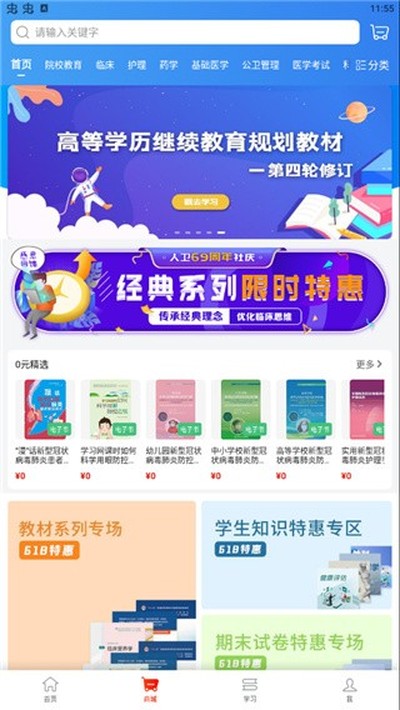This screenshot has height=710, width=400.
Task: Select the 医学考试 tab
Action: tap(311, 65)
